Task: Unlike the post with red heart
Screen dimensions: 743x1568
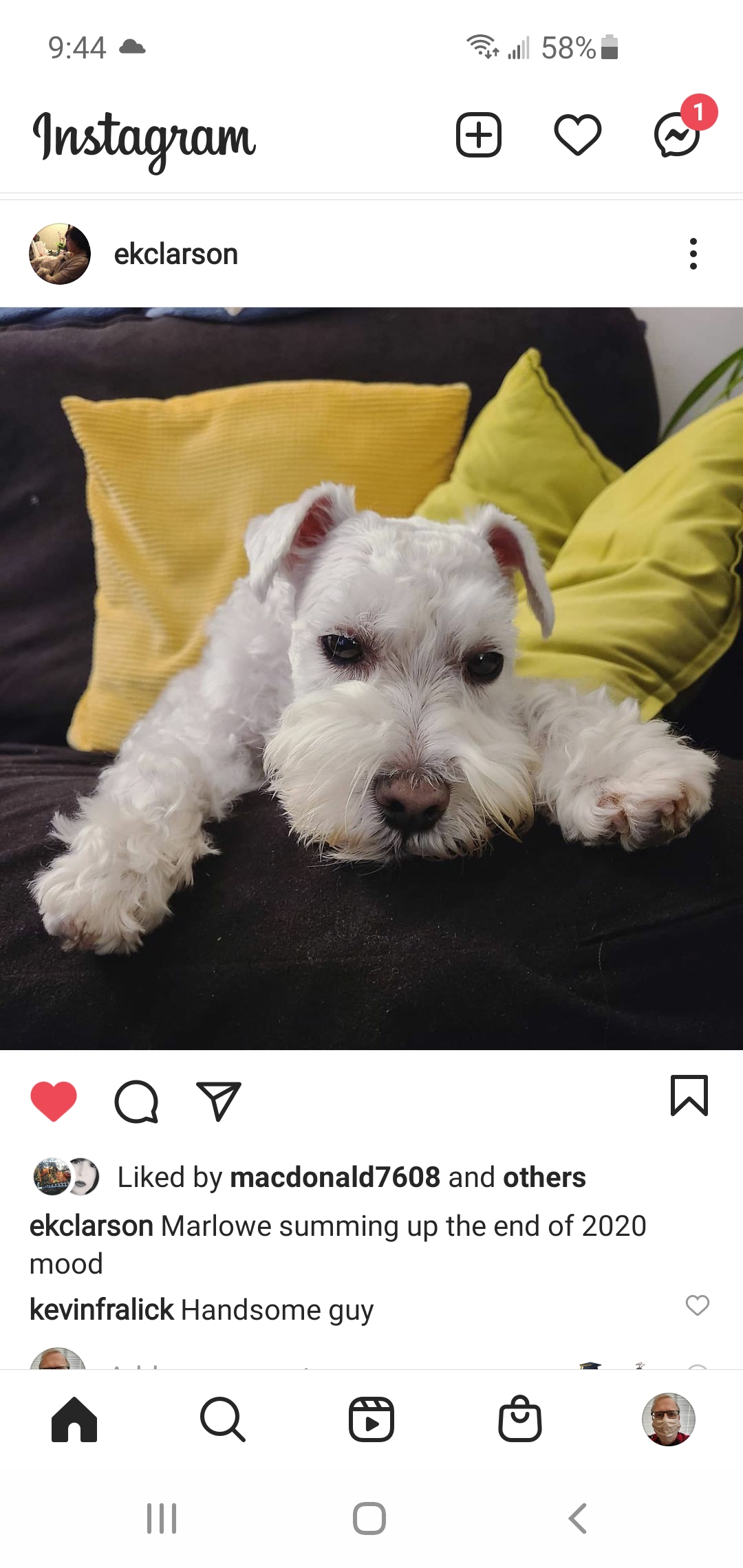Action: point(54,1101)
